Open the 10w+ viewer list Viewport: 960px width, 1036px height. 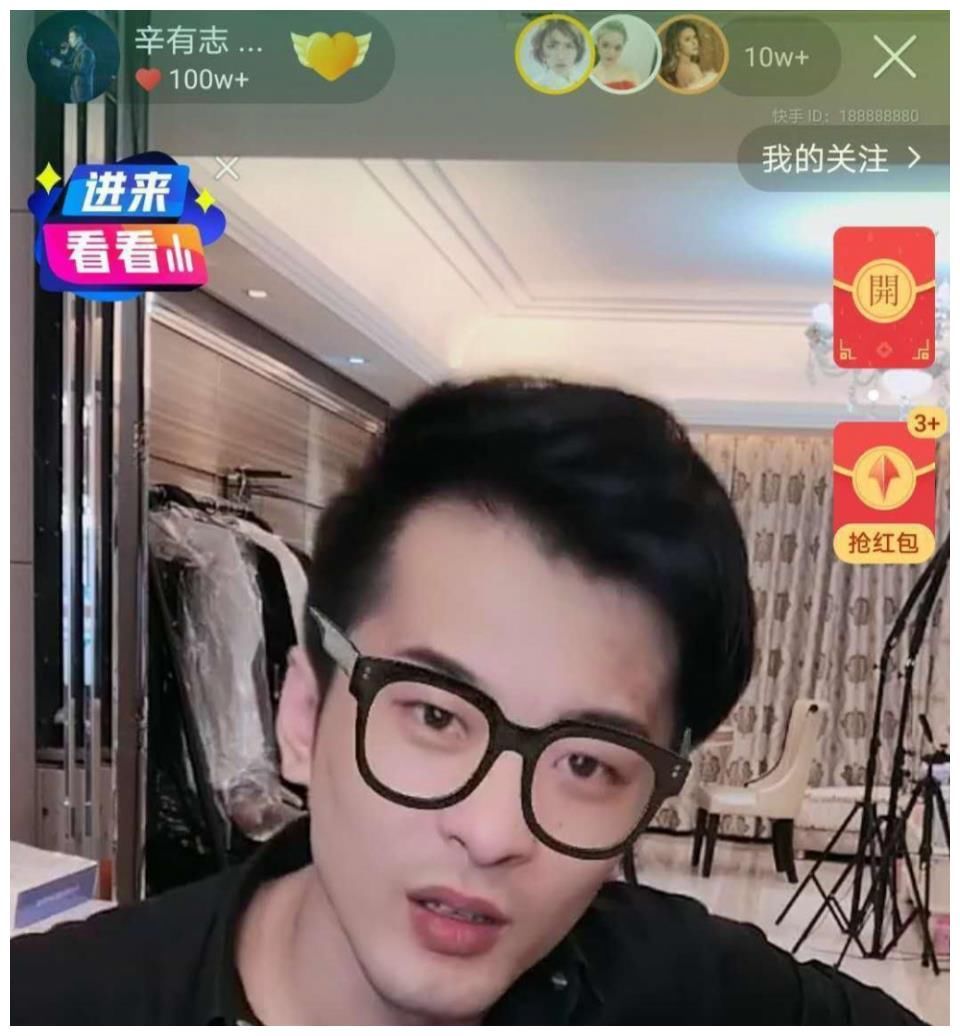pyautogui.click(x=776, y=58)
